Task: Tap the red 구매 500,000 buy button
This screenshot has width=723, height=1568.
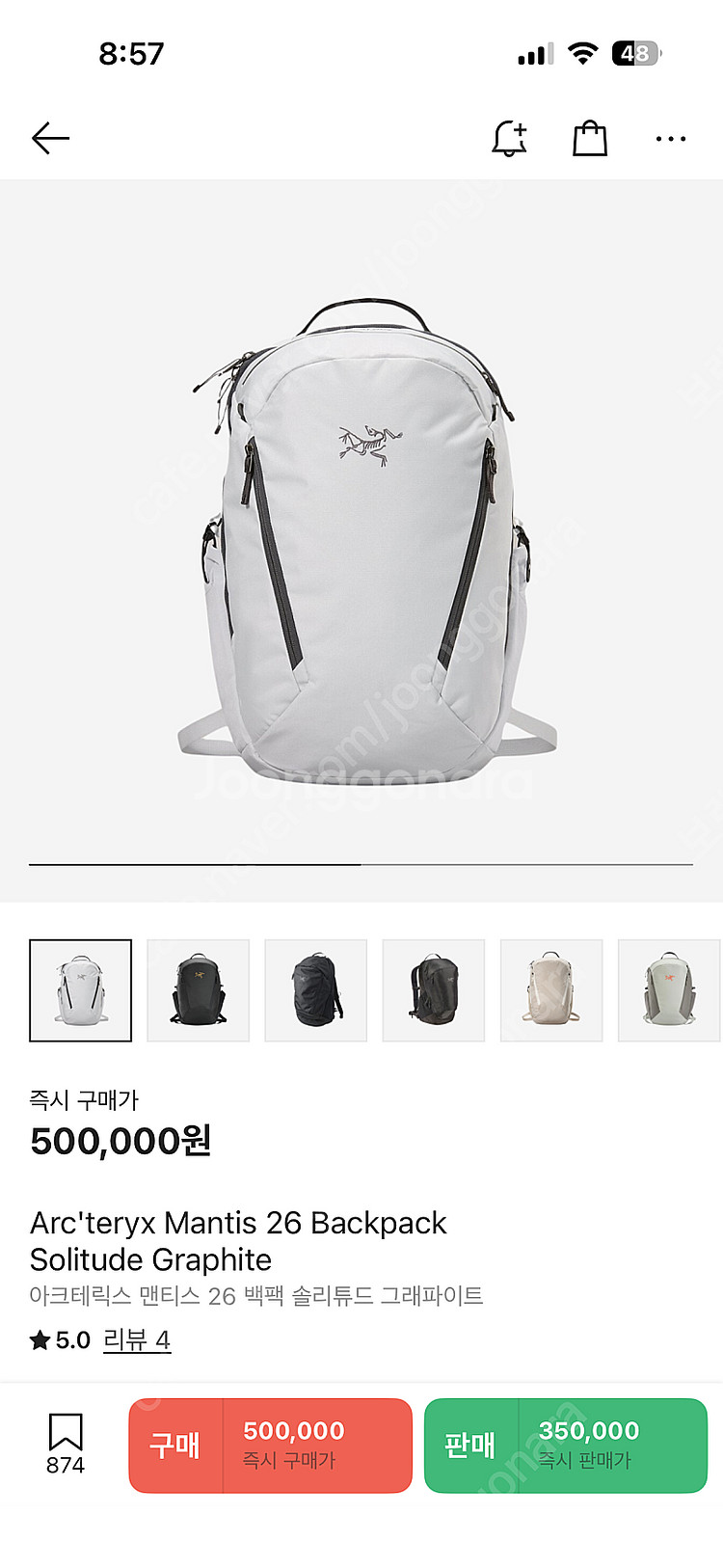Action: click(271, 1446)
